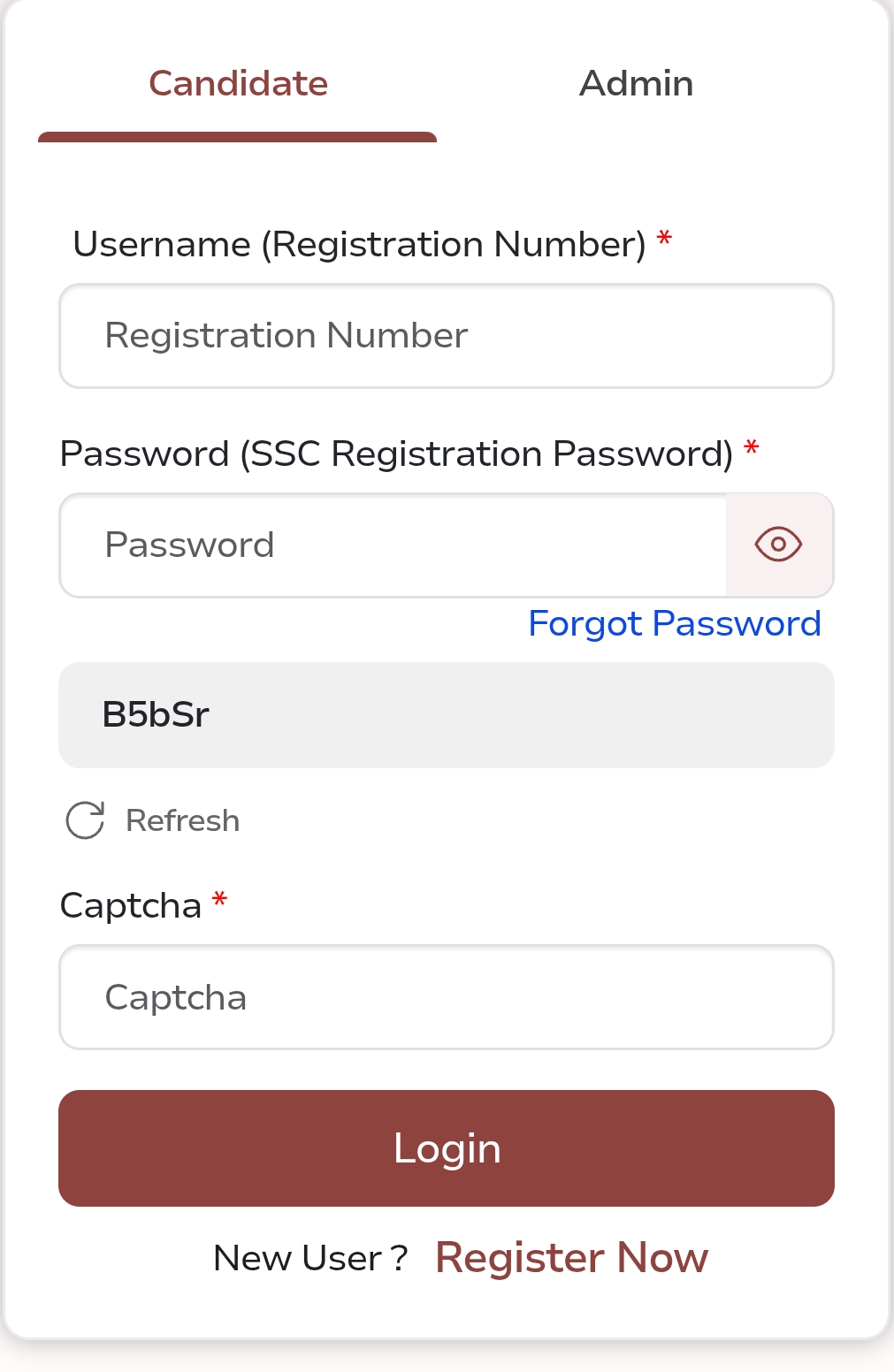Click the Registration Number input field
This screenshot has width=894, height=1372.
click(446, 336)
